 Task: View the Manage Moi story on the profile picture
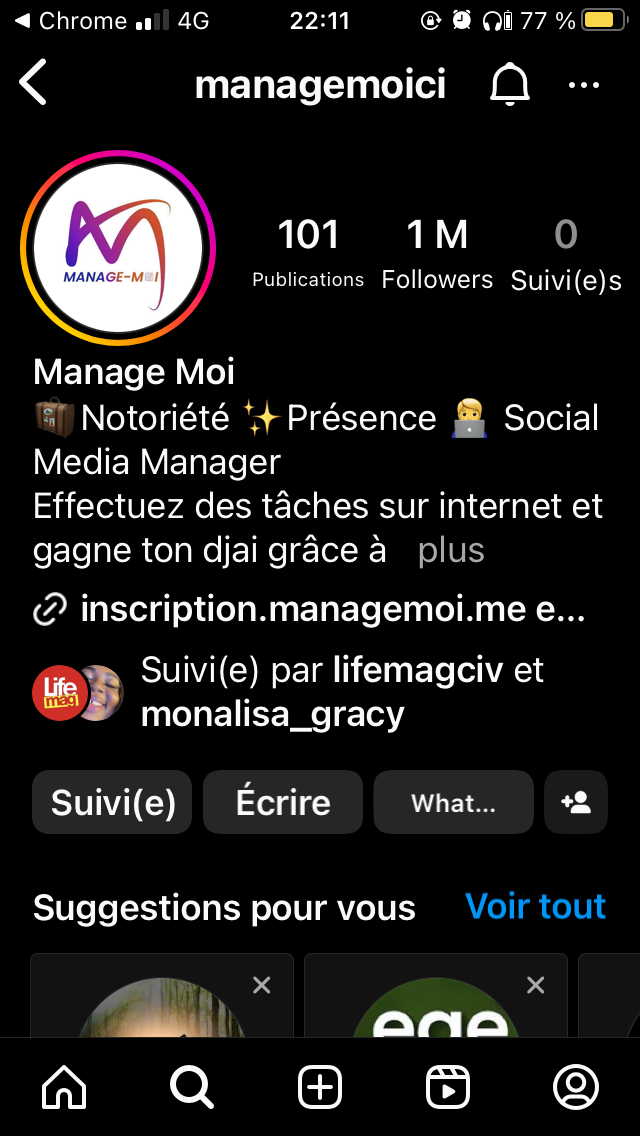(118, 247)
